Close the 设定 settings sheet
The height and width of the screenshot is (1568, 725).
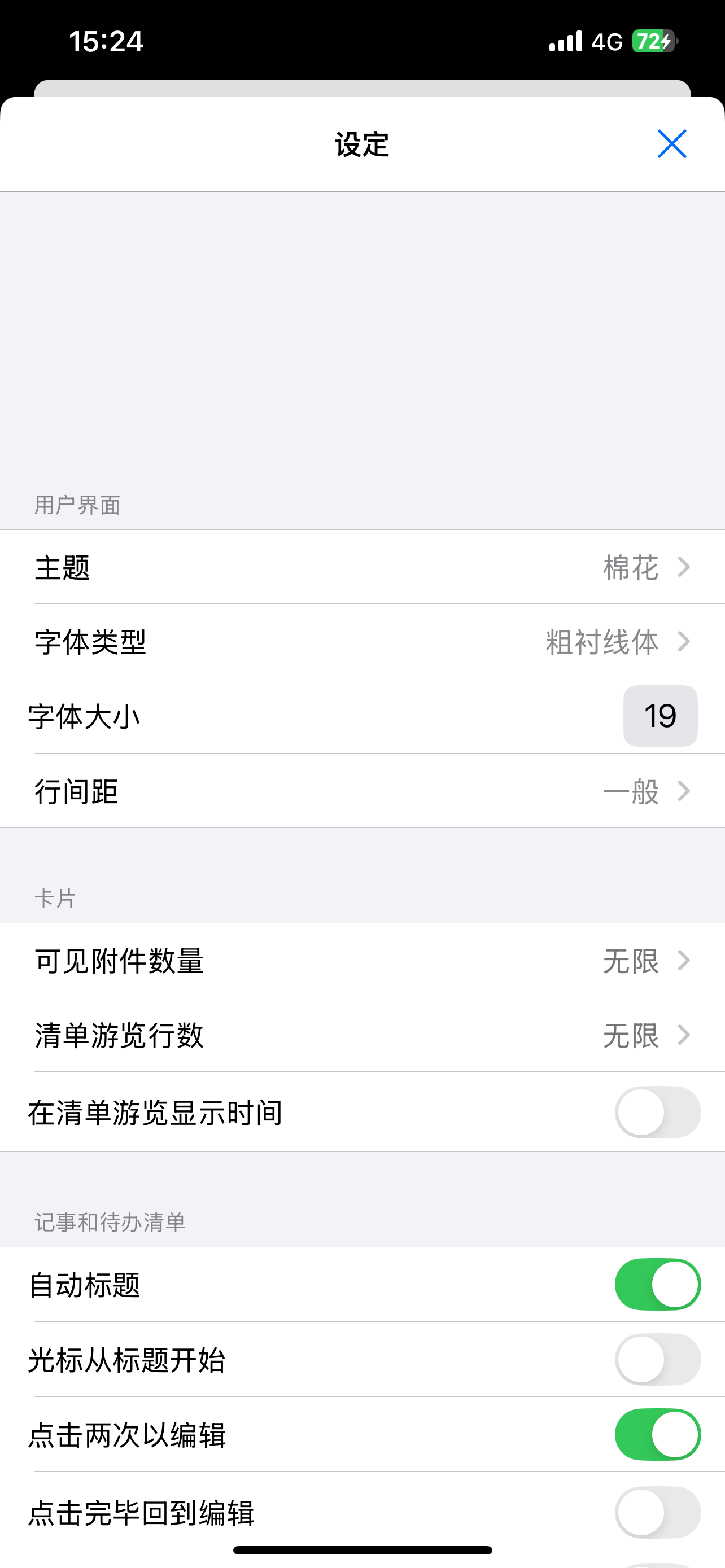(671, 144)
